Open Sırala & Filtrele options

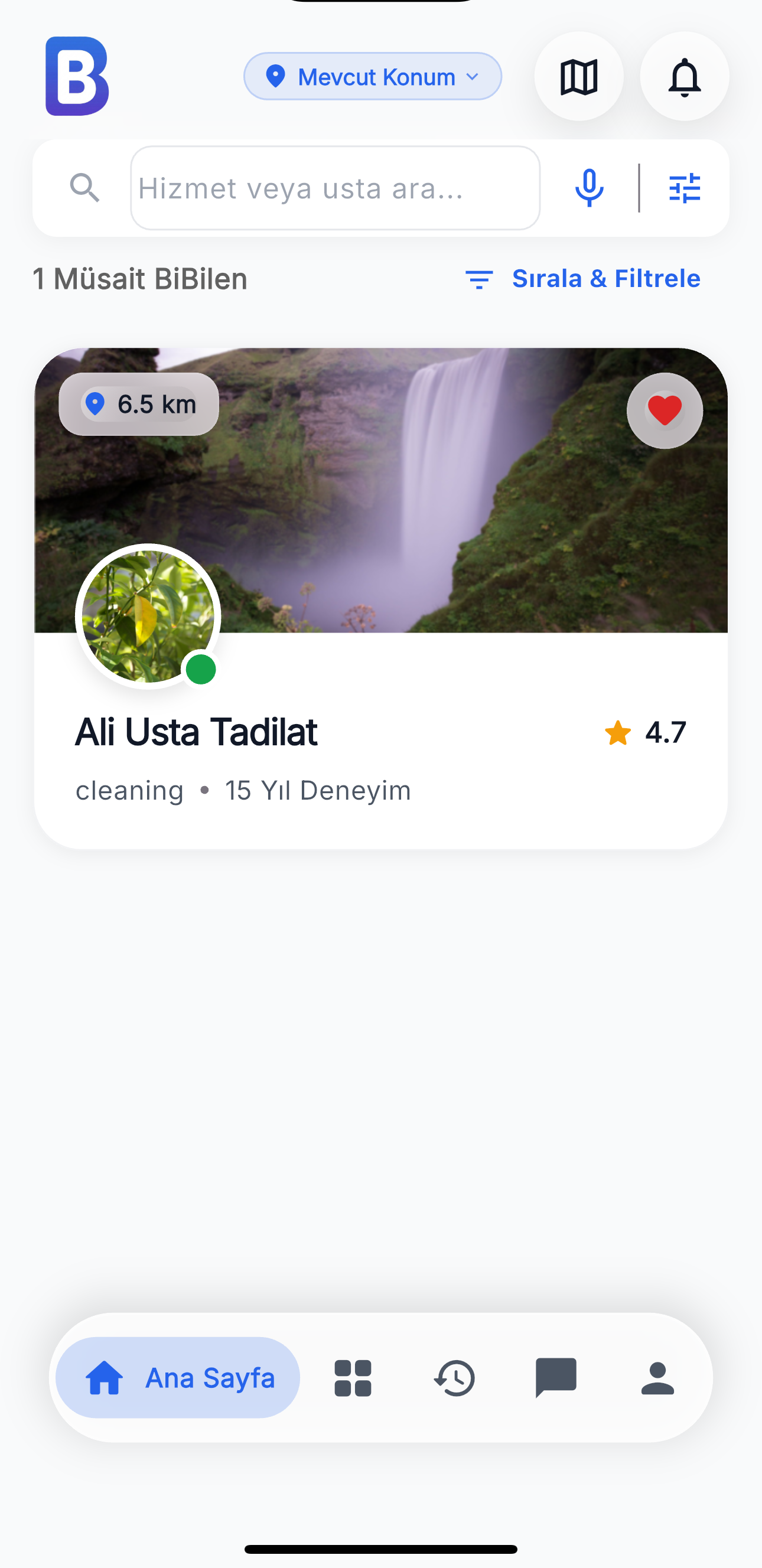click(582, 279)
